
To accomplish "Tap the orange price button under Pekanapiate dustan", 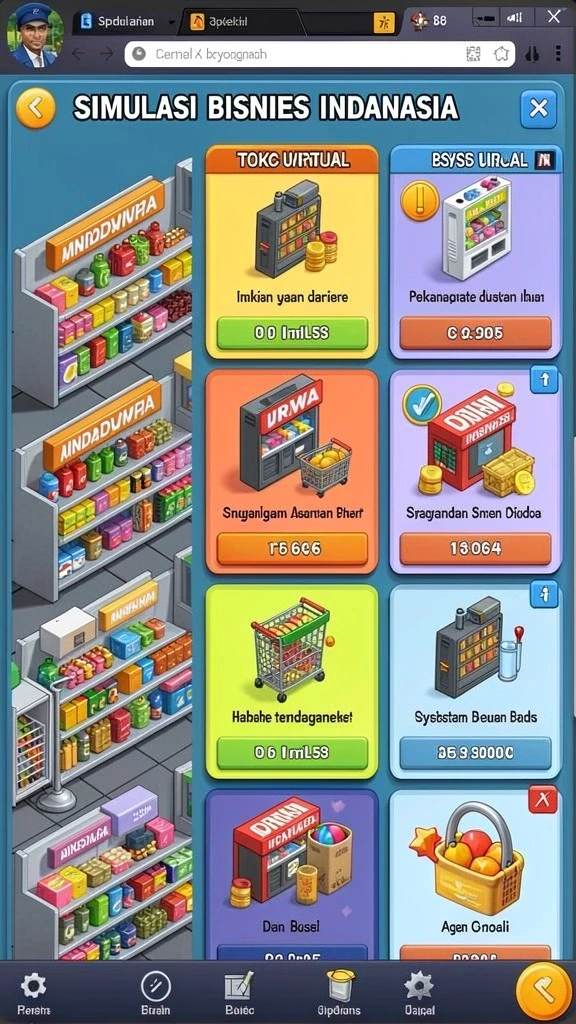I will [475, 333].
